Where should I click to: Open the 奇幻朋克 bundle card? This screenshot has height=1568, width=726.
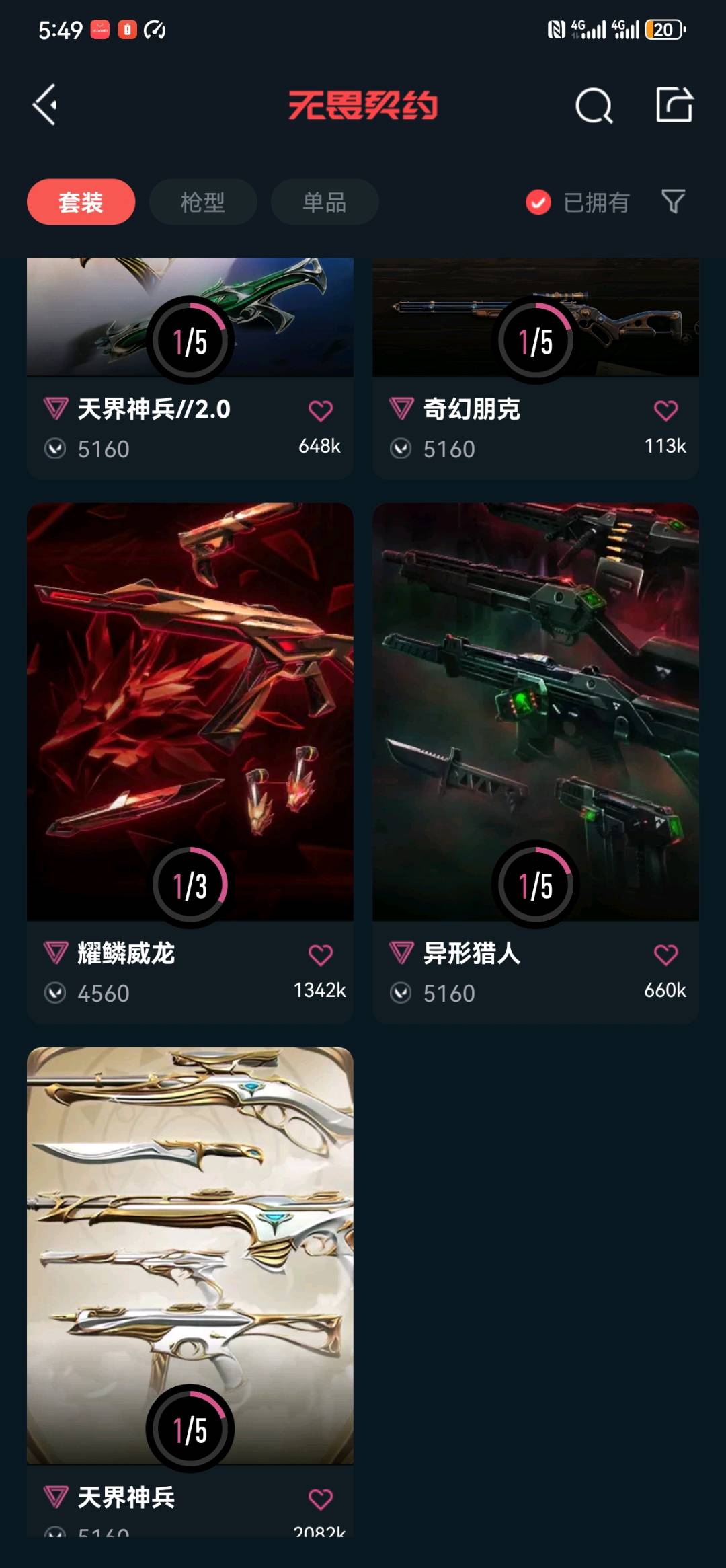pos(536,368)
